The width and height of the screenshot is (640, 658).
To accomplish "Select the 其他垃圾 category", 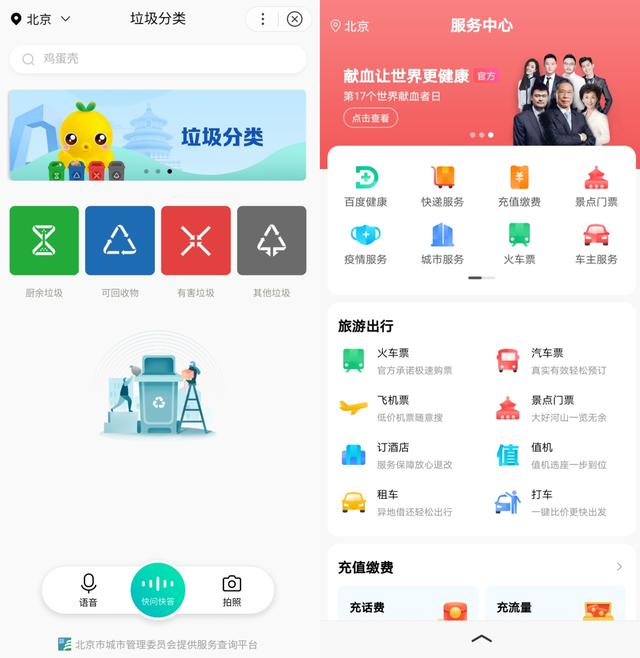I will tap(271, 241).
